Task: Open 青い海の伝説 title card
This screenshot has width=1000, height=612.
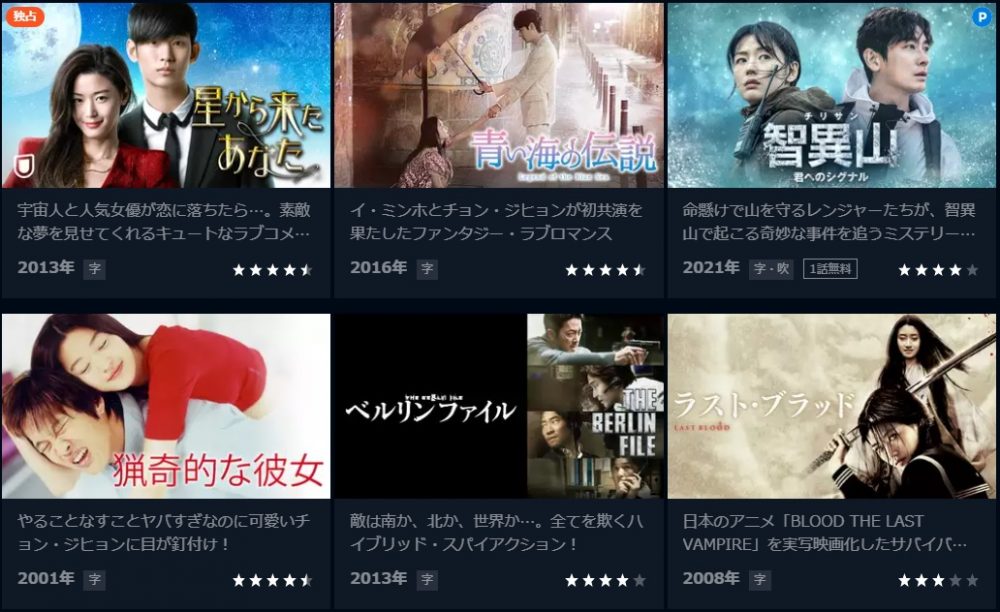Action: tap(499, 96)
